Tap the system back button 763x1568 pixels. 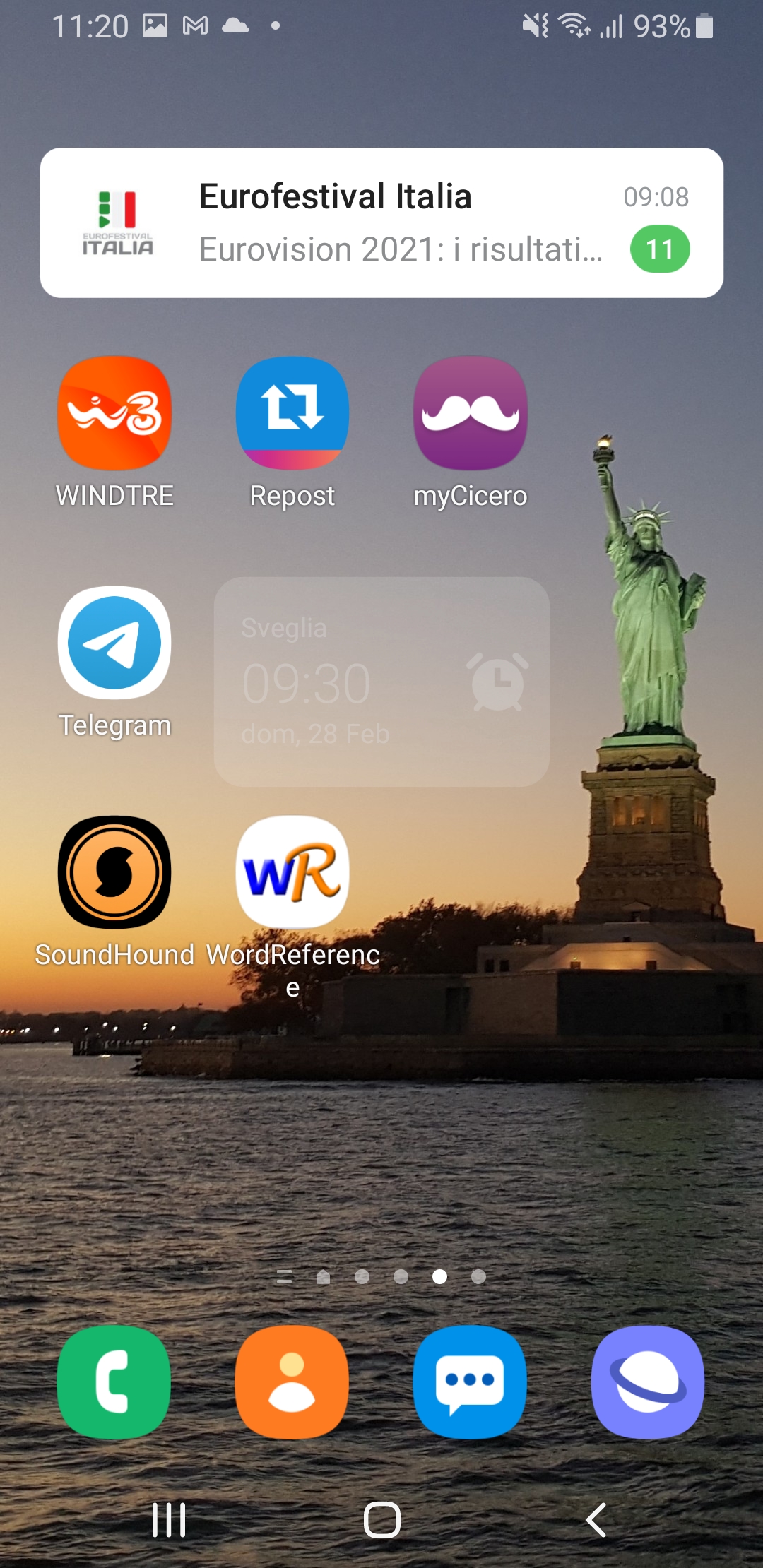pyautogui.click(x=596, y=1519)
